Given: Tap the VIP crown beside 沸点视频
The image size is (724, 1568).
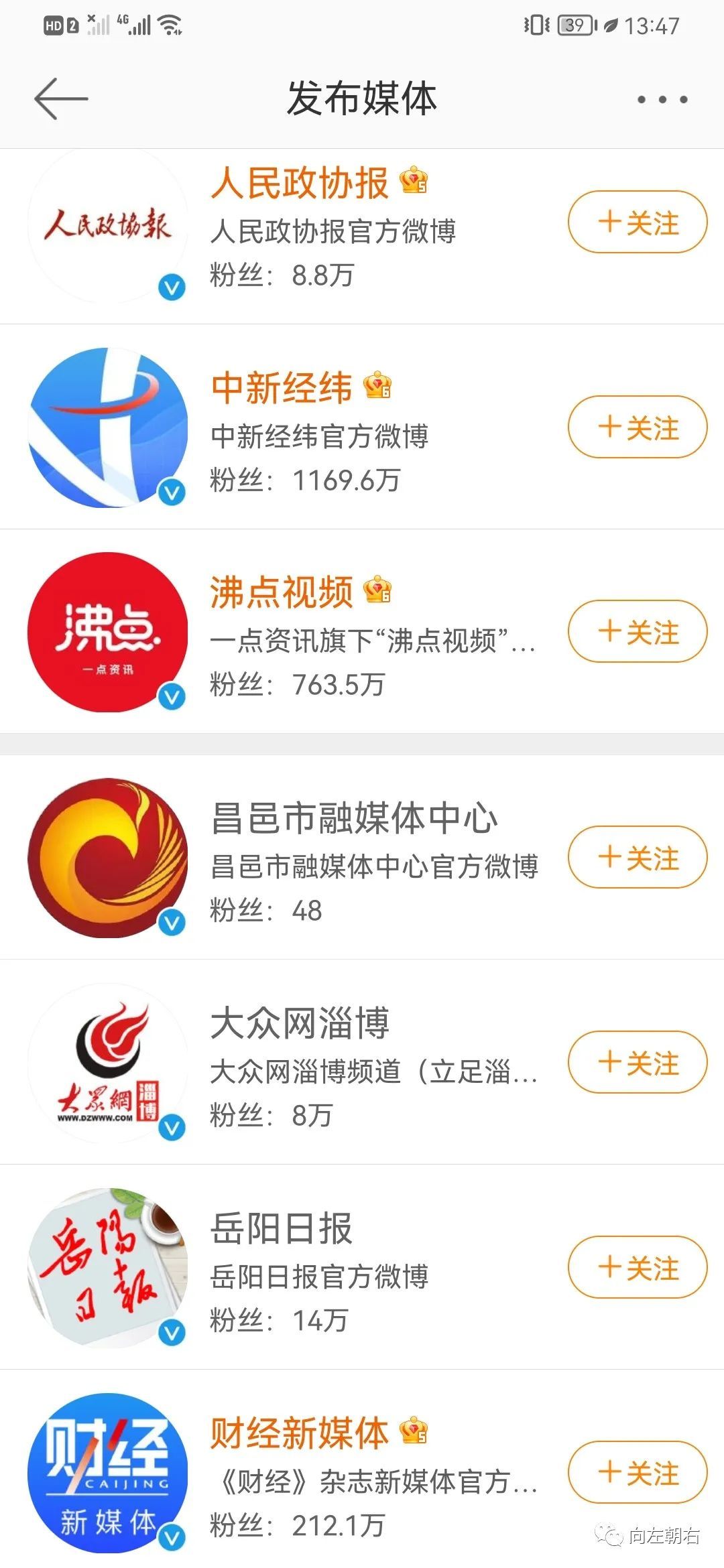Looking at the screenshot, I should click(x=377, y=591).
